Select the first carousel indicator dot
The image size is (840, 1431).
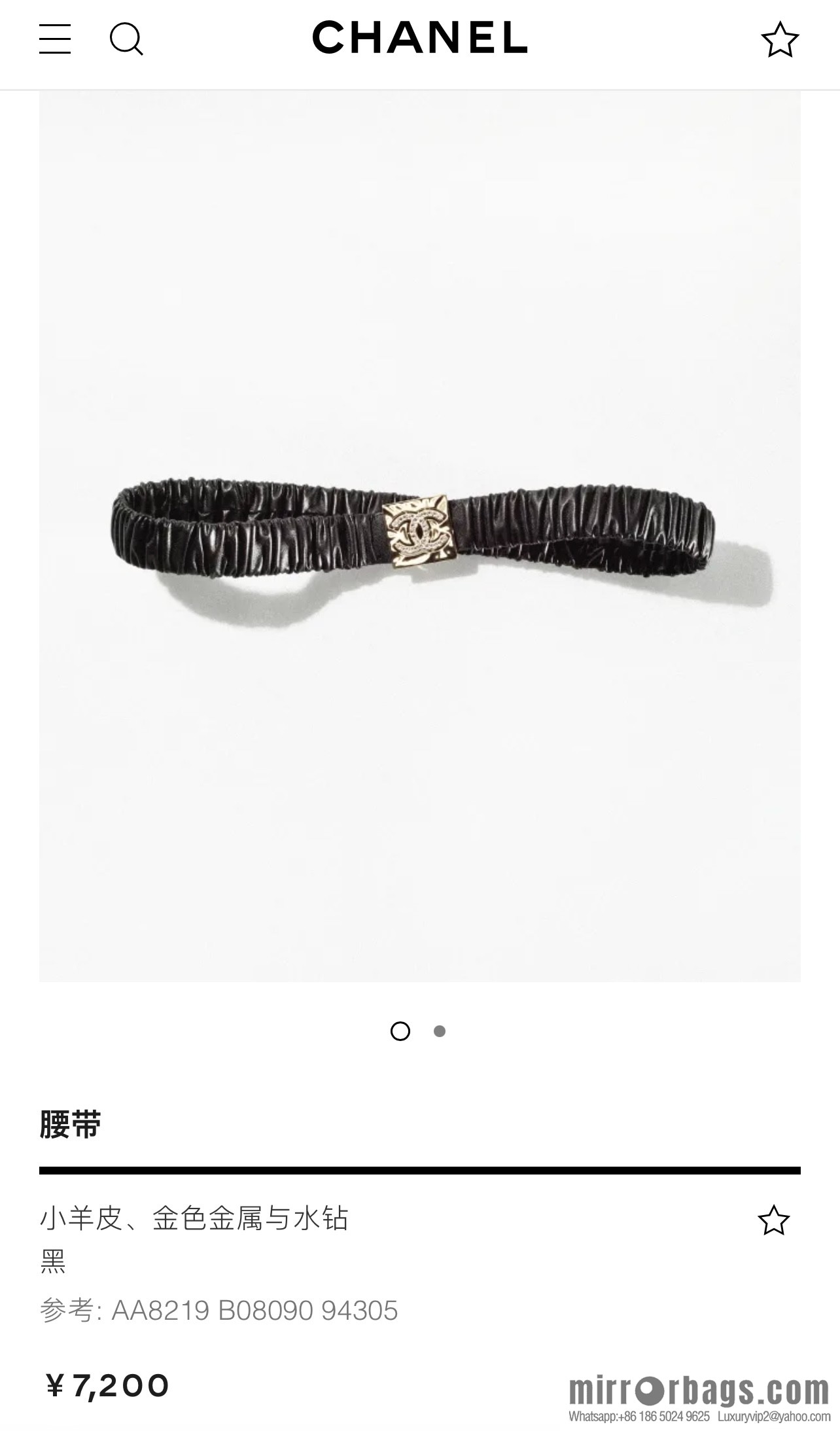point(402,1029)
